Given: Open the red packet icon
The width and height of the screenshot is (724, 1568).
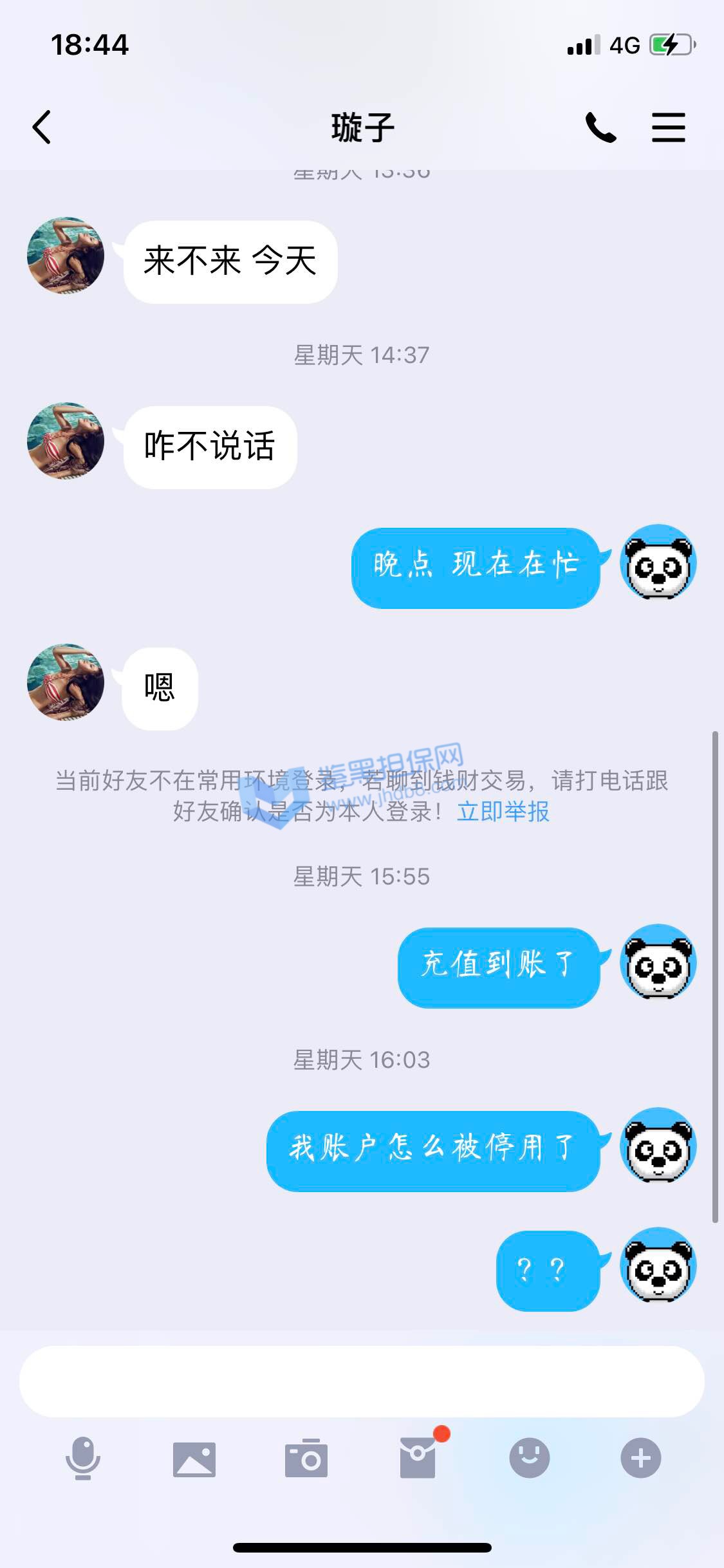Looking at the screenshot, I should click(x=418, y=1458).
